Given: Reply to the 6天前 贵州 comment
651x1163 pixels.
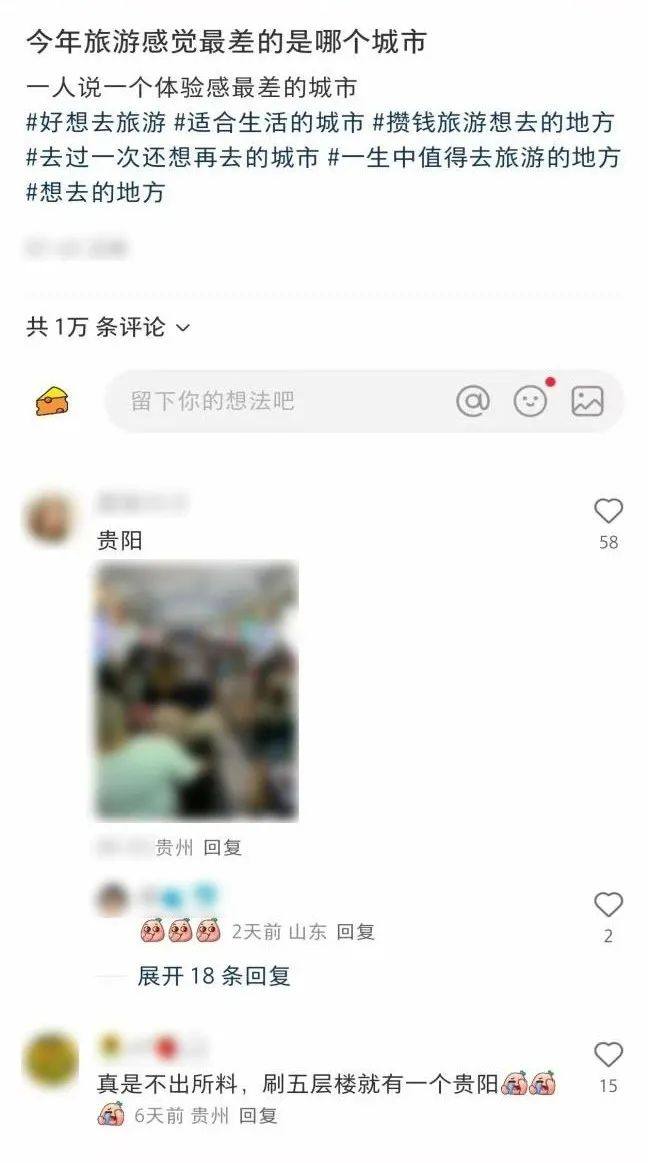Looking at the screenshot, I should coord(258,1115).
